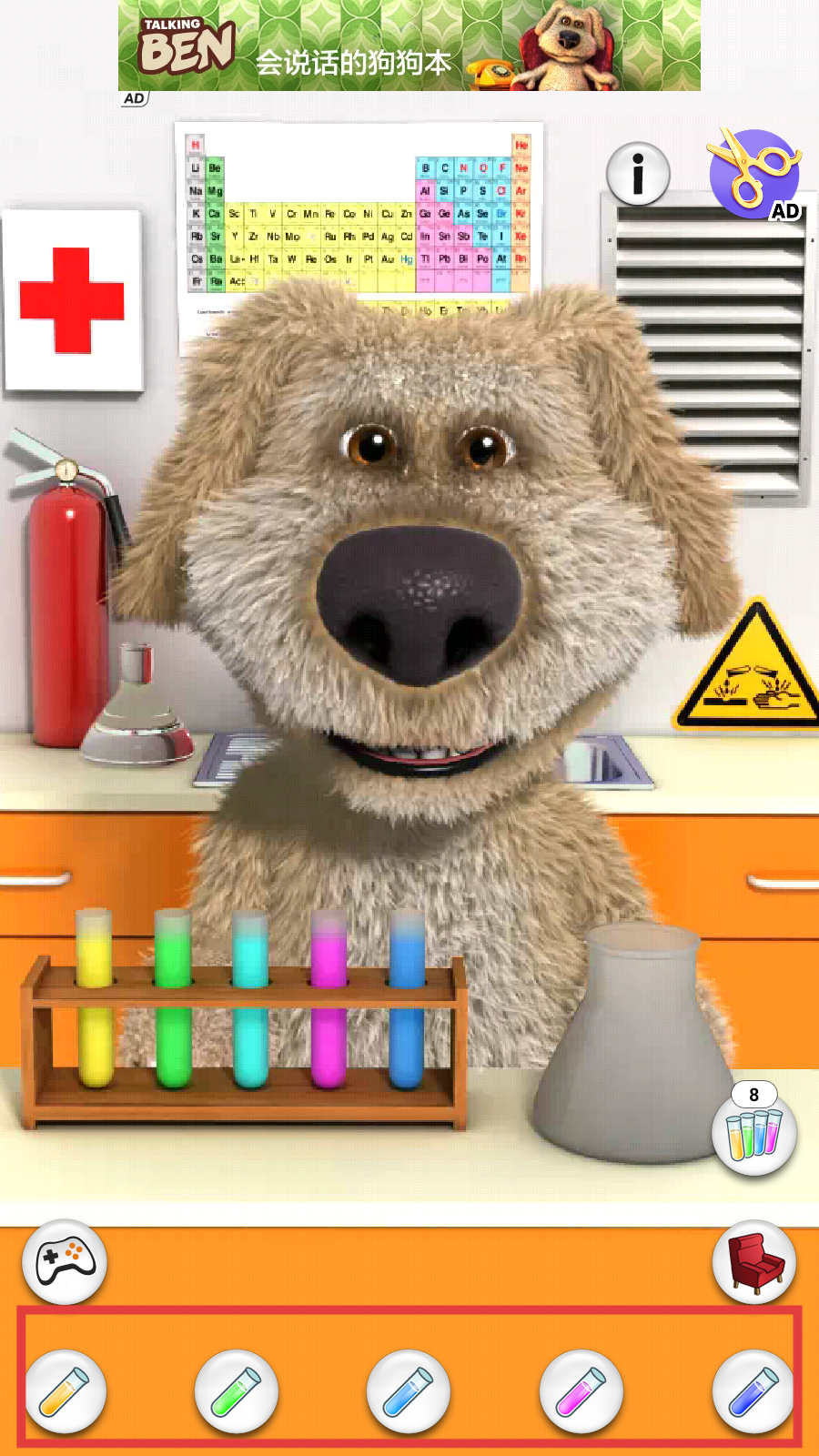Open the test tubes pack with badge 8
Screen dimensions: 819x1456
click(x=753, y=1131)
